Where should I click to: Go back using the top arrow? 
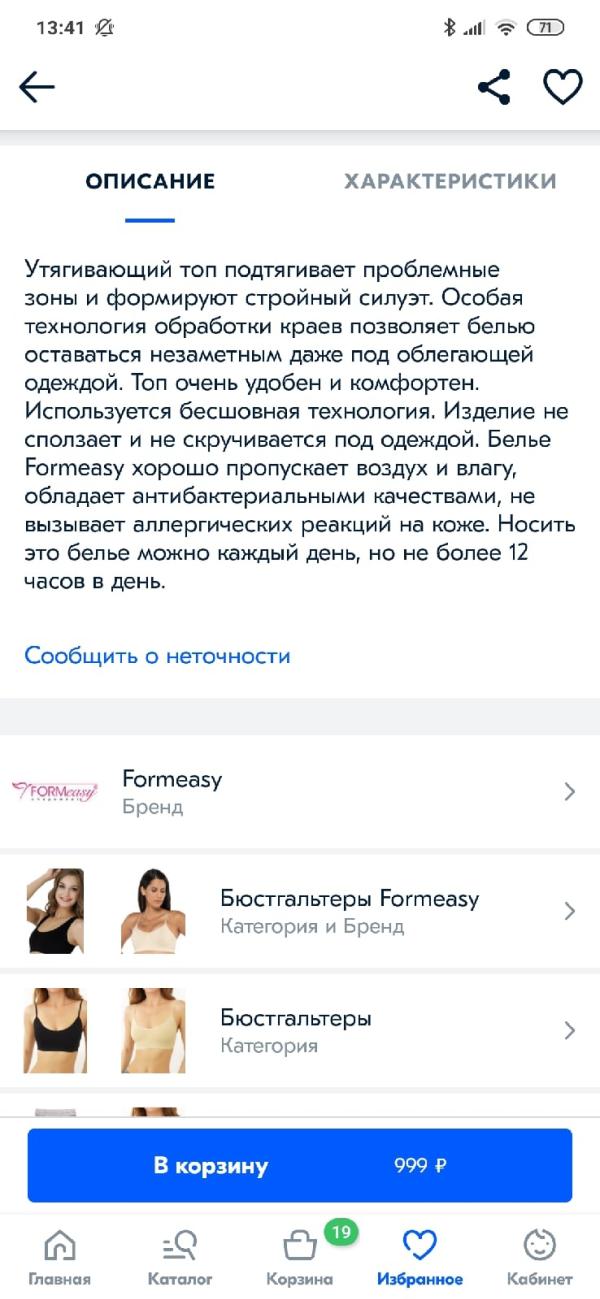click(x=37, y=87)
